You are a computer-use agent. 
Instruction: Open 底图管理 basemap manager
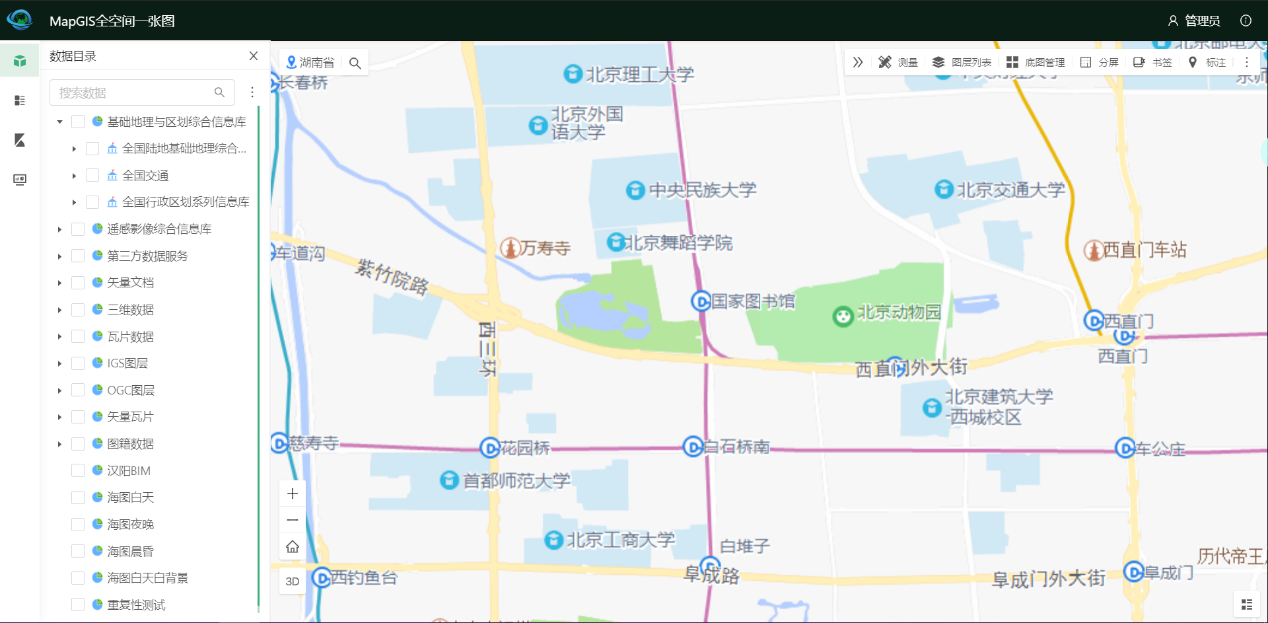pyautogui.click(x=1035, y=62)
